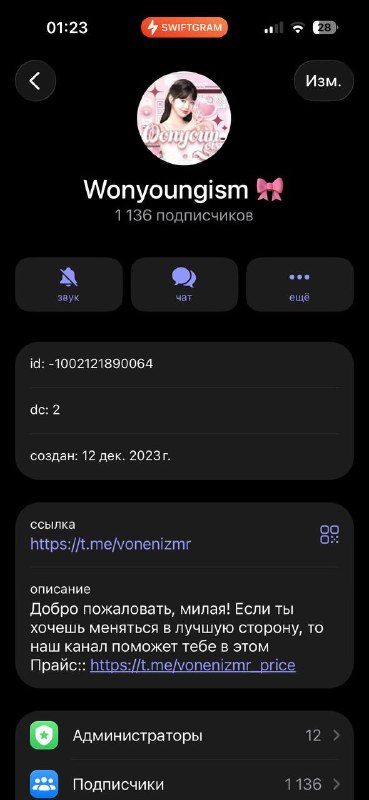This screenshot has width=369, height=800.
Task: Open the vonenizmr_price link in the description
Action: point(193,665)
